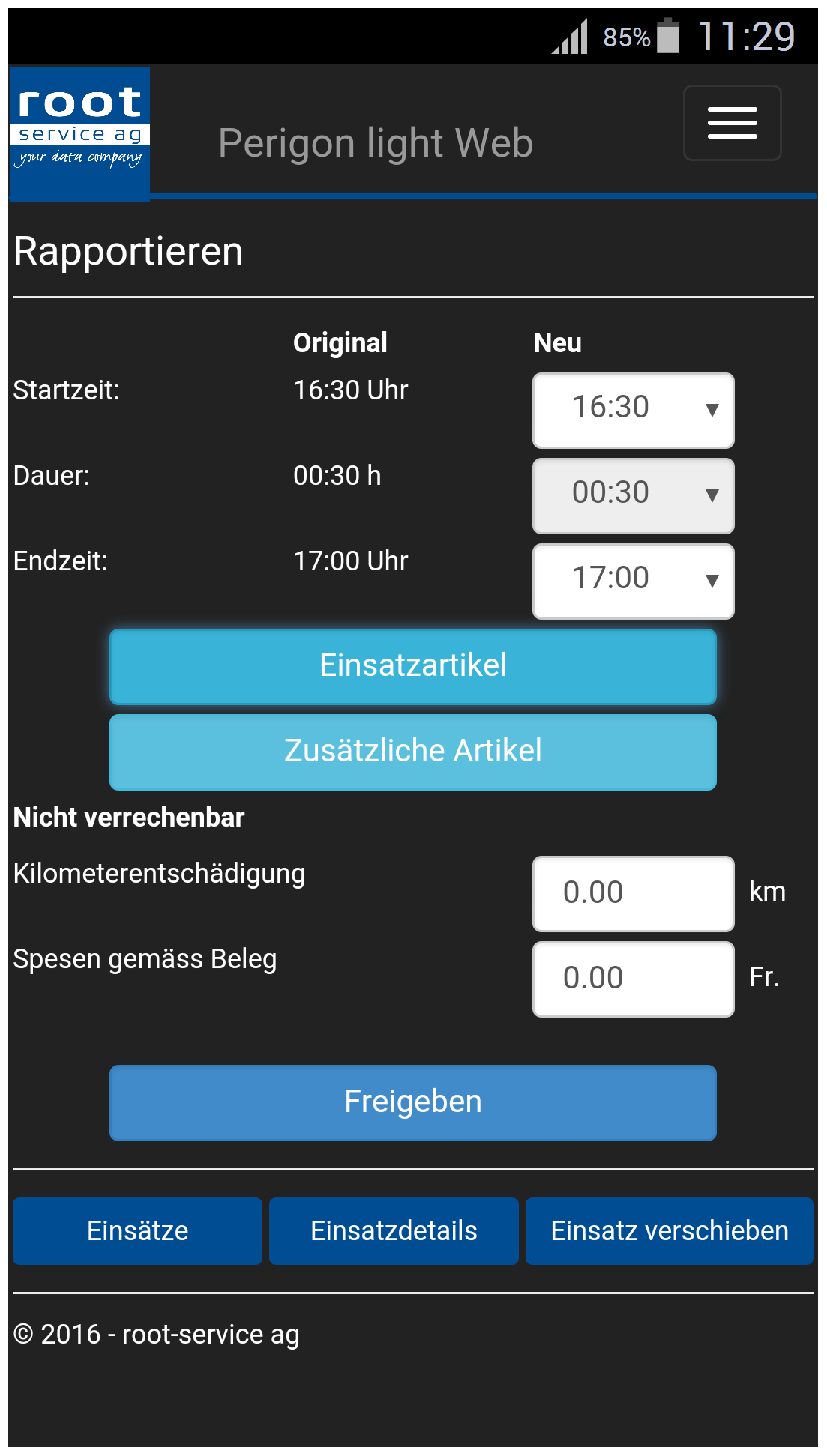Screen dimensions: 827x1456
Task: Select the Spesen gemäss Beleg field
Action: pyautogui.click(x=633, y=979)
